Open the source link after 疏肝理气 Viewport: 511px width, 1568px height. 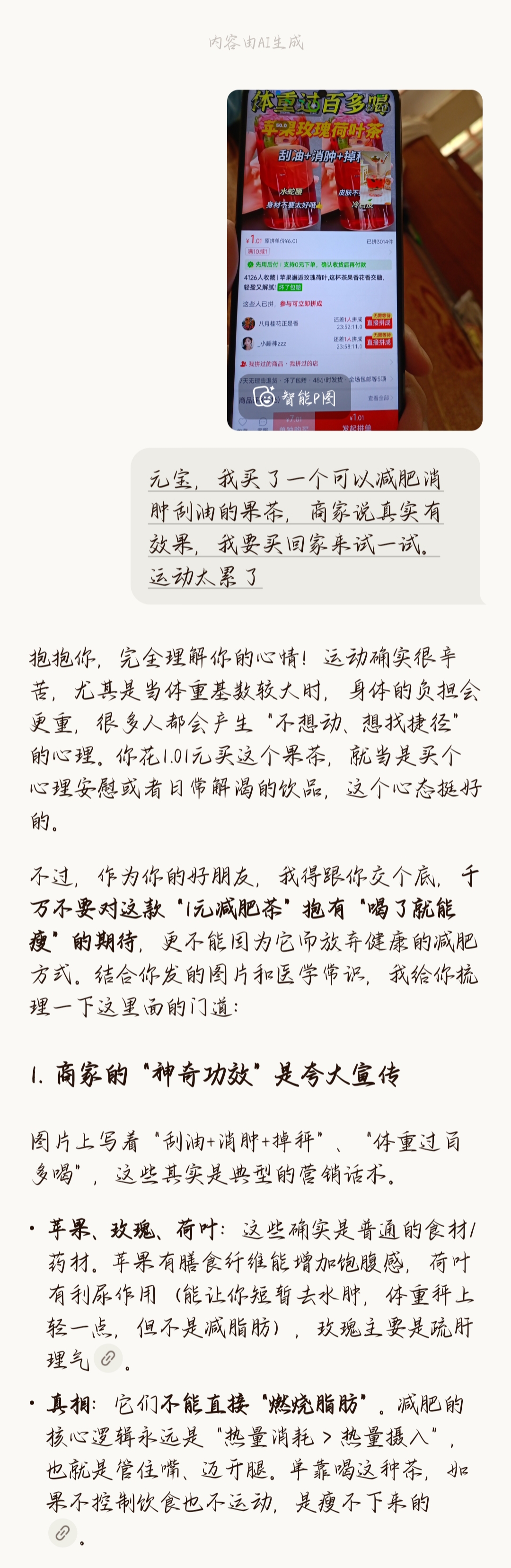[108, 1358]
